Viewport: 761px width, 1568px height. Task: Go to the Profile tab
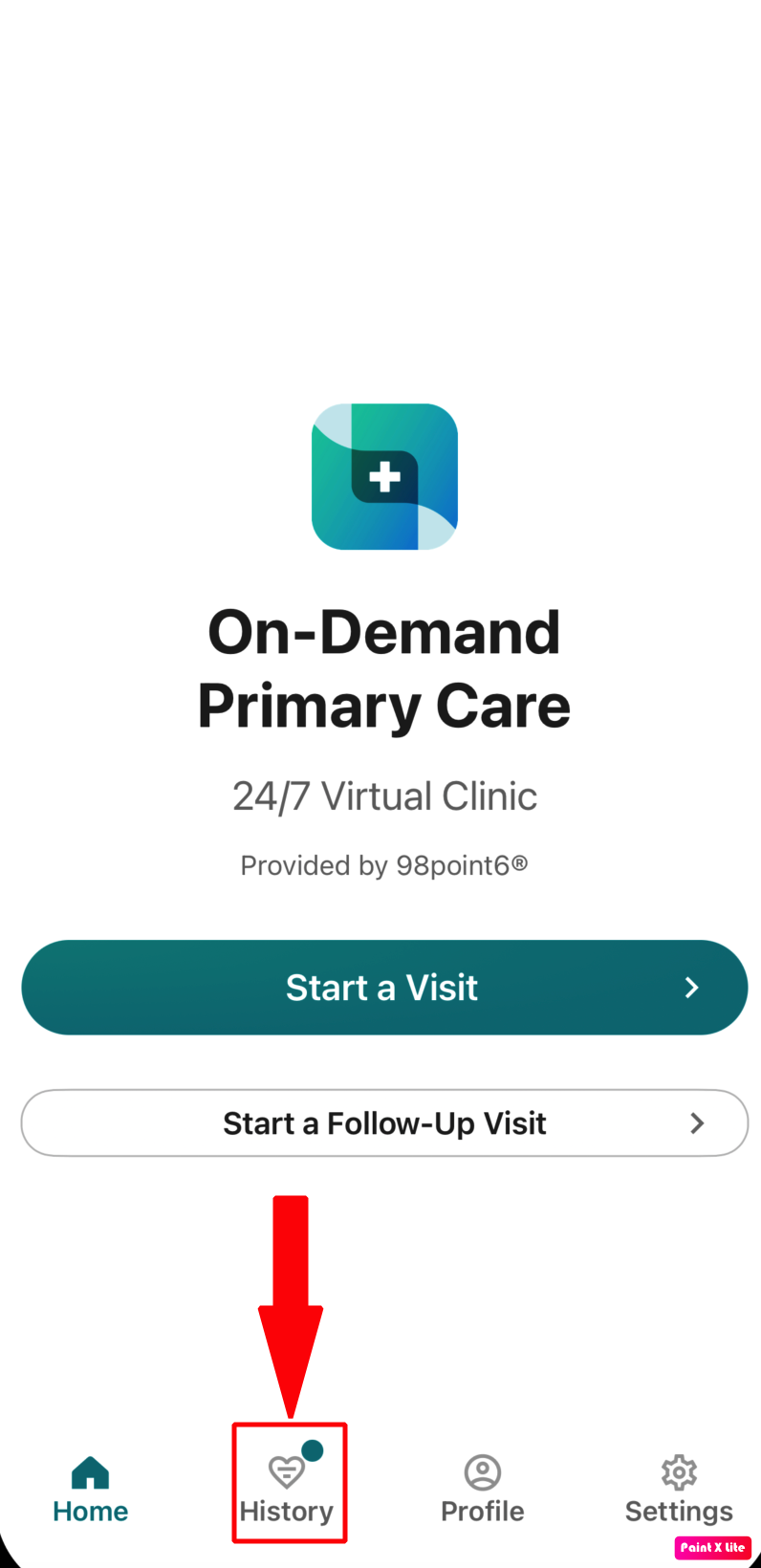pos(482,1490)
